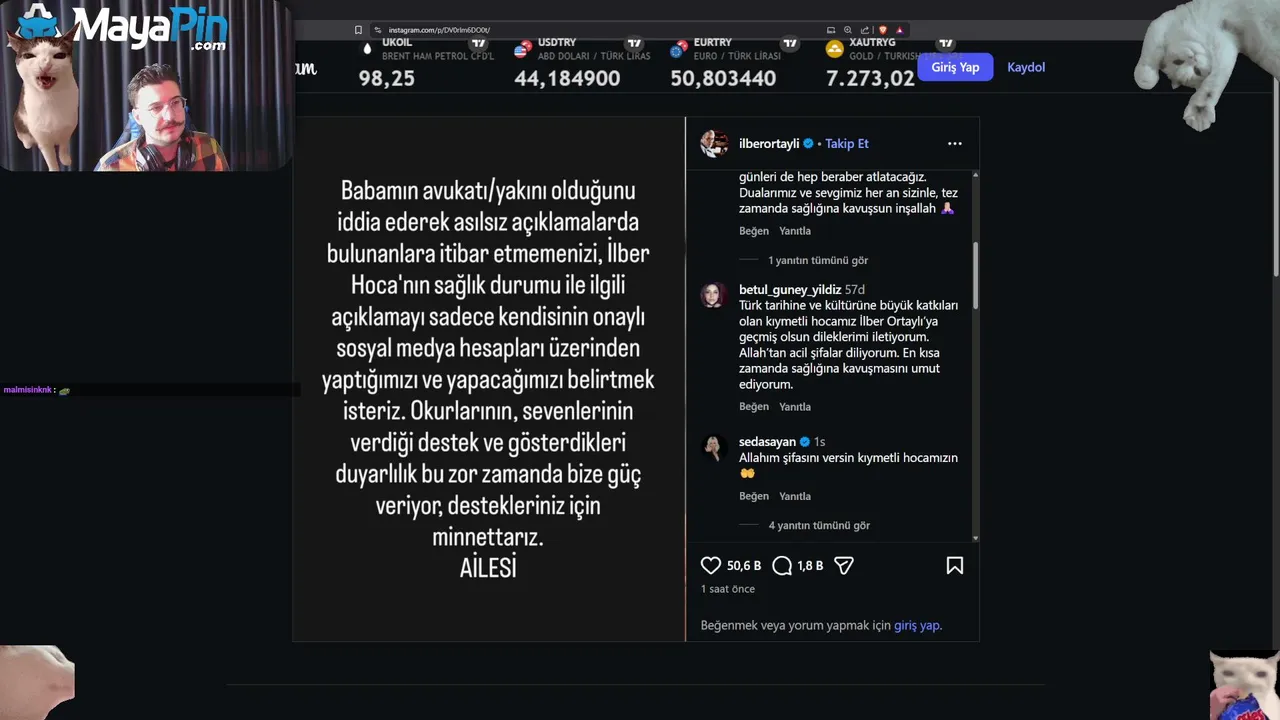Viewport: 1280px width, 720px height.
Task: Select the browser address bar with instagram.com URL
Action: click(600, 30)
